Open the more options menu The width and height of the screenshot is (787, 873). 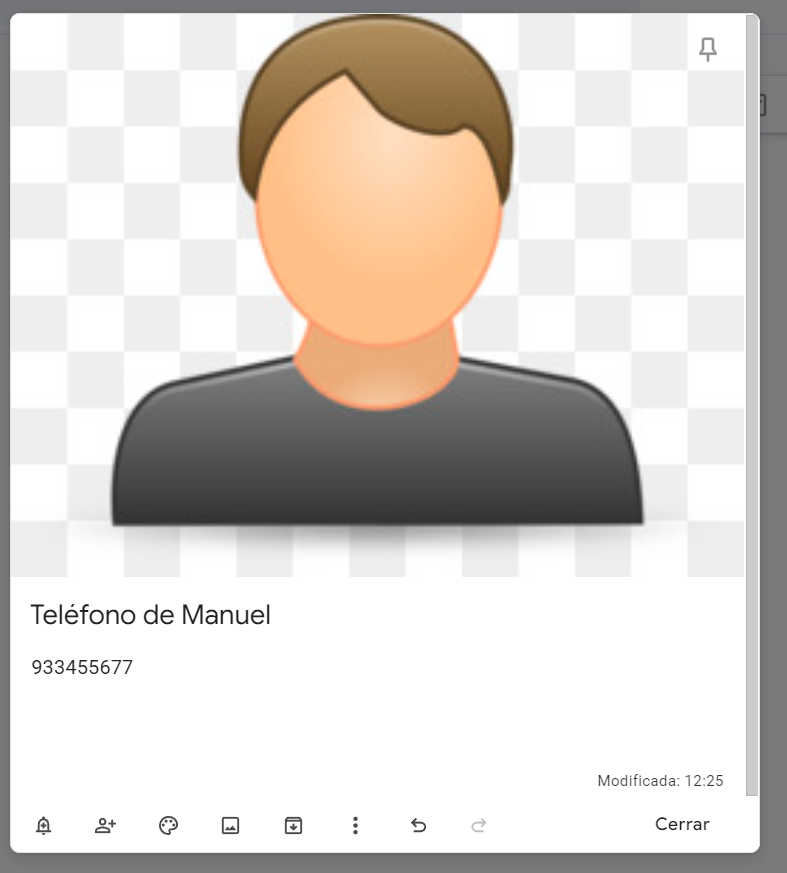[355, 825]
